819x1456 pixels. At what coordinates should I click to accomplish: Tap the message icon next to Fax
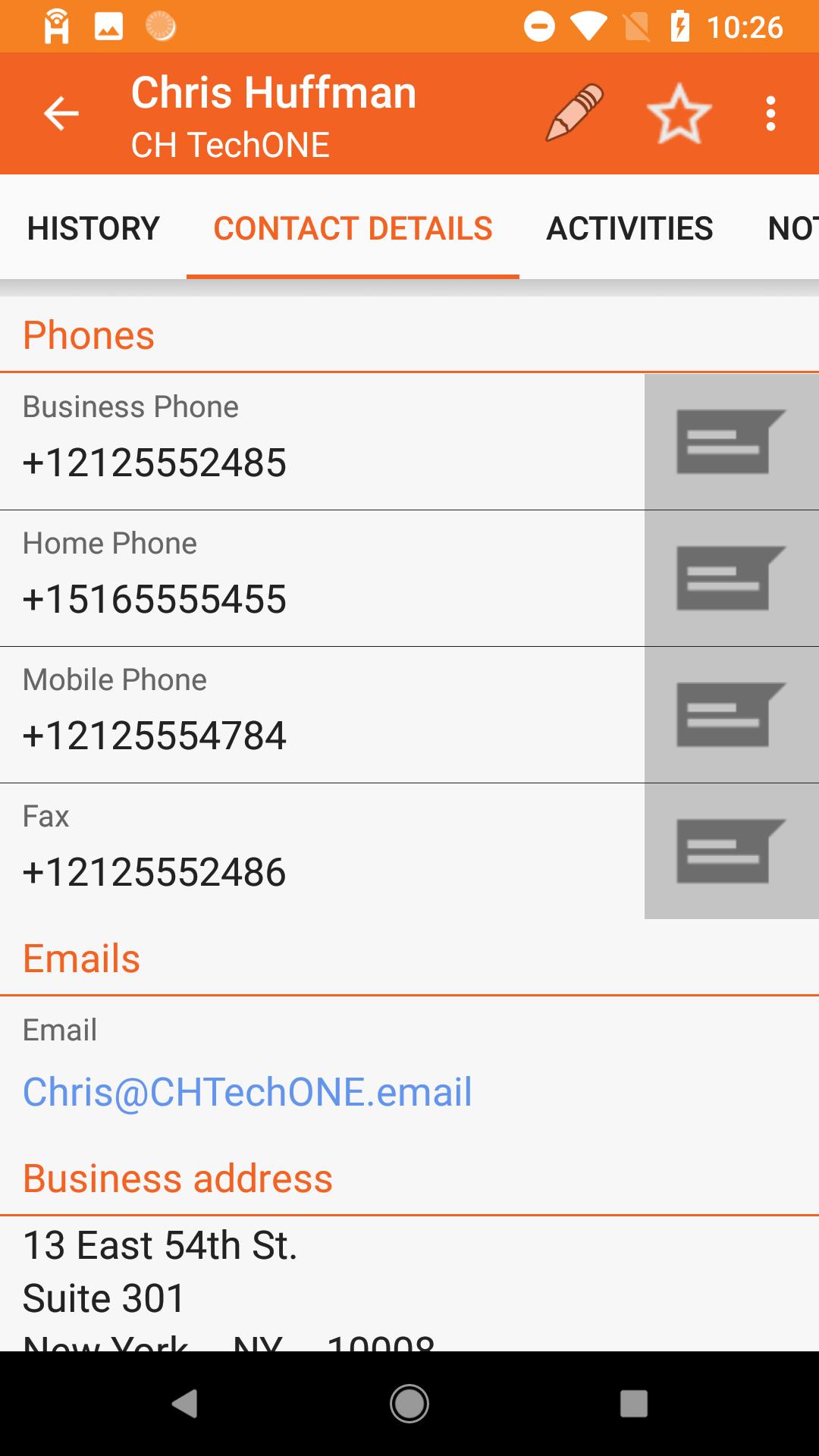click(x=731, y=852)
